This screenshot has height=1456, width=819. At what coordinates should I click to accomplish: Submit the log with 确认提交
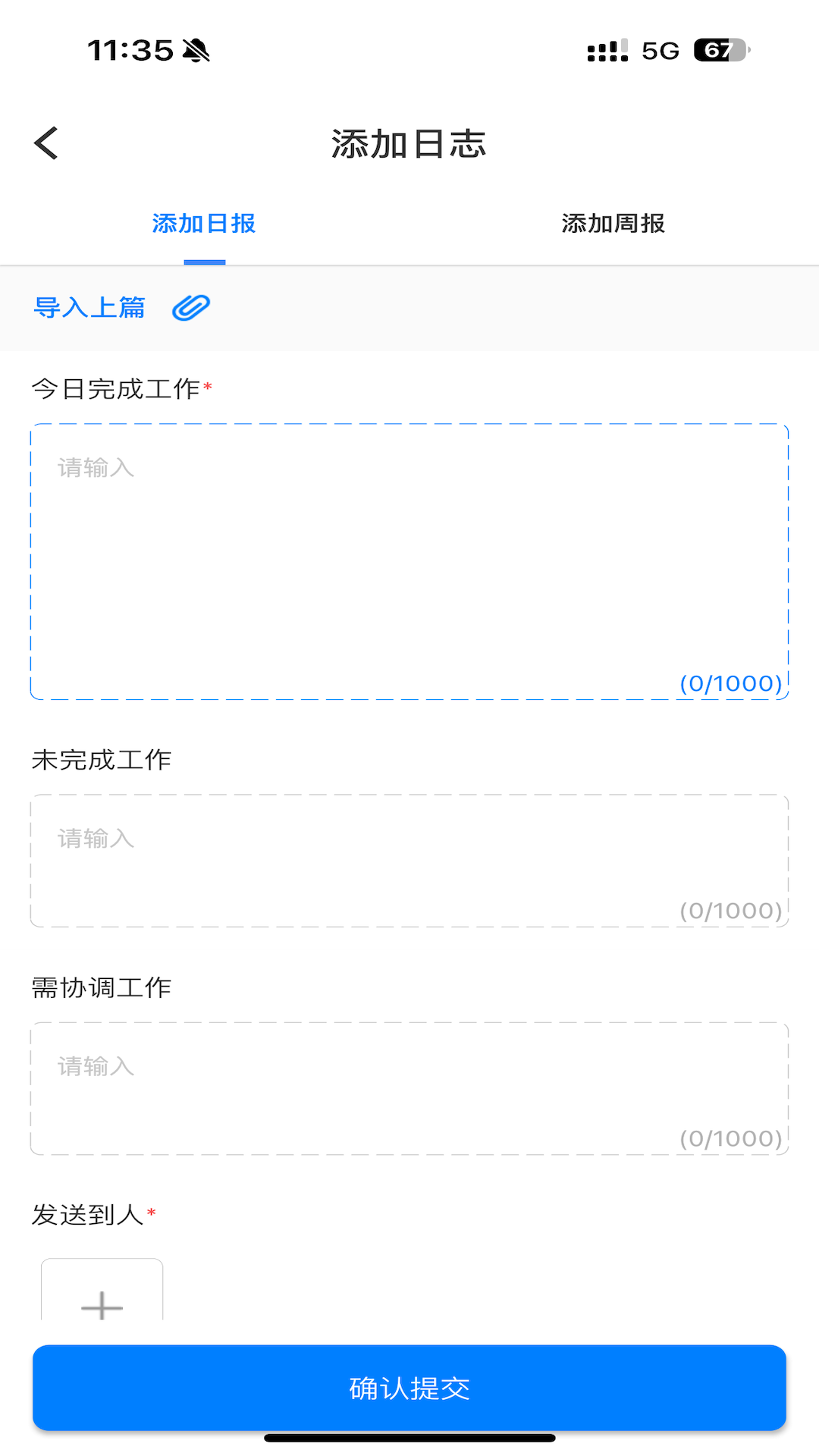coord(409,1388)
